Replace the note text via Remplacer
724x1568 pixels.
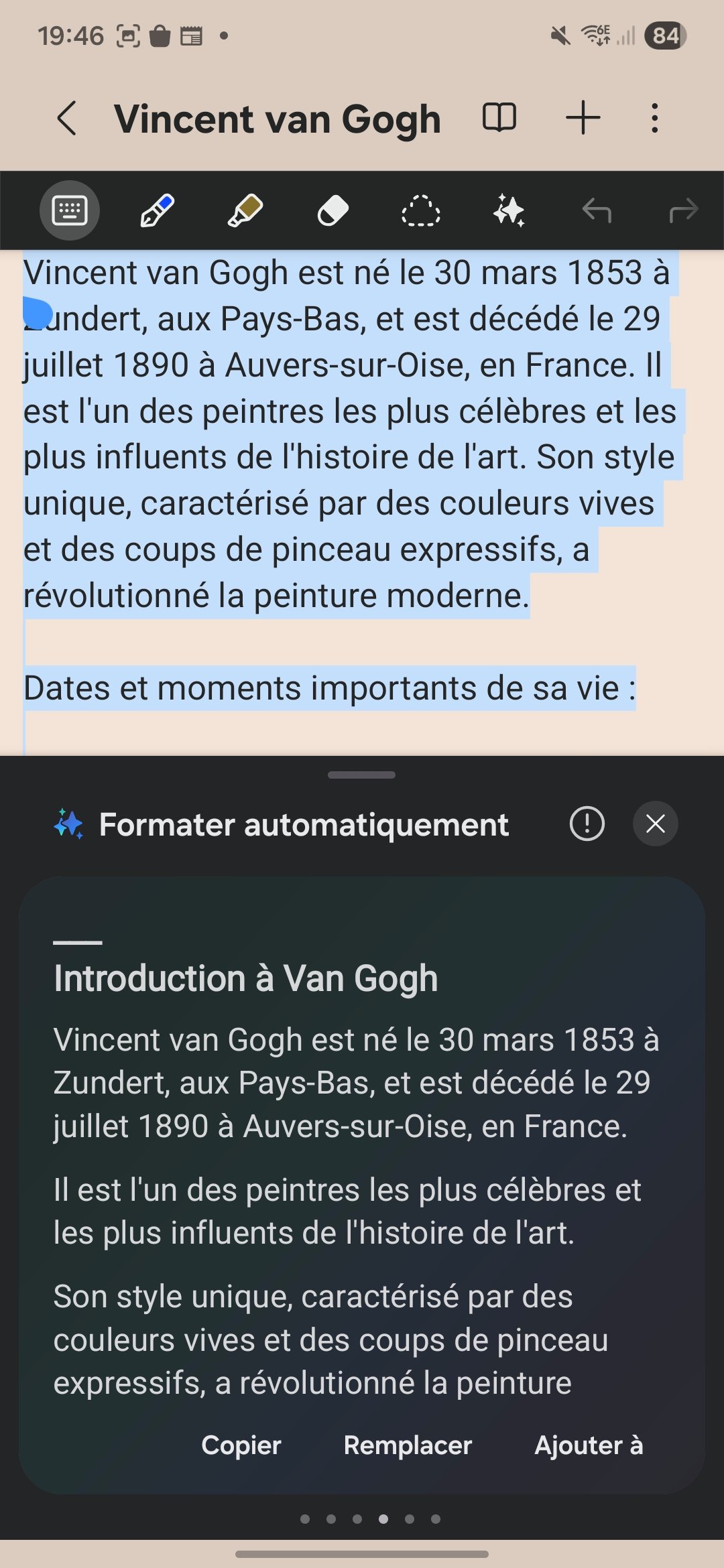click(x=408, y=1445)
